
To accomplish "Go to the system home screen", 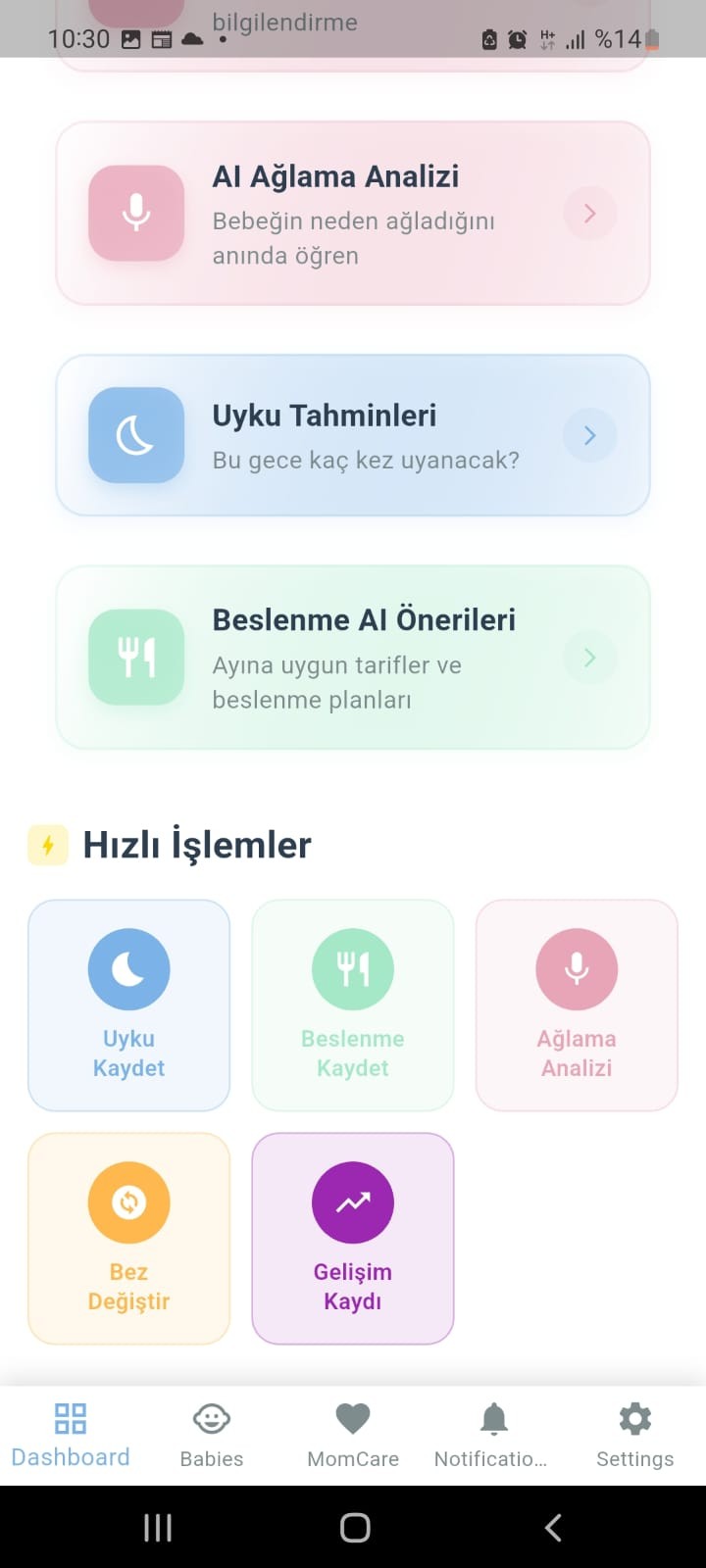I will pyautogui.click(x=354, y=1527).
